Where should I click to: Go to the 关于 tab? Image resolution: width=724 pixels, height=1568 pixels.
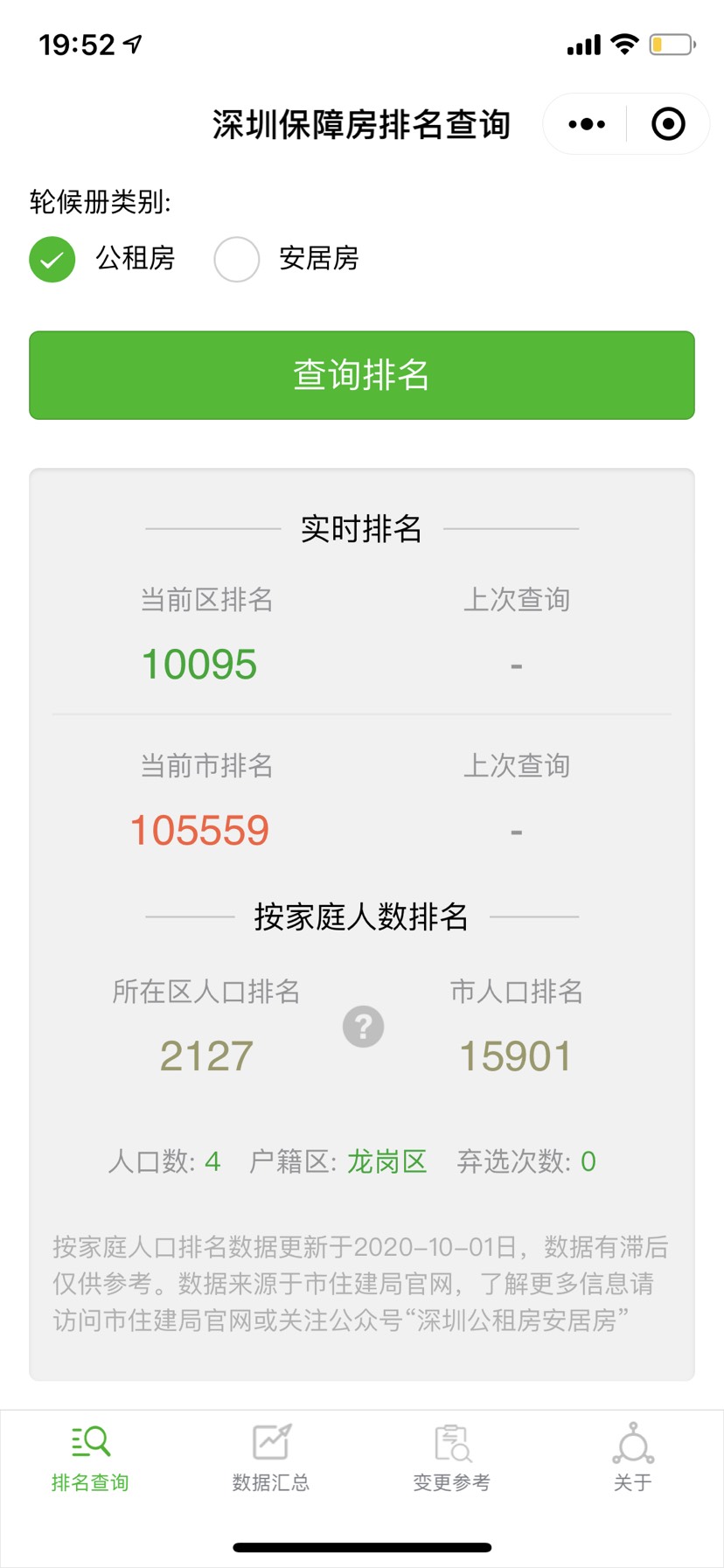(x=632, y=1457)
